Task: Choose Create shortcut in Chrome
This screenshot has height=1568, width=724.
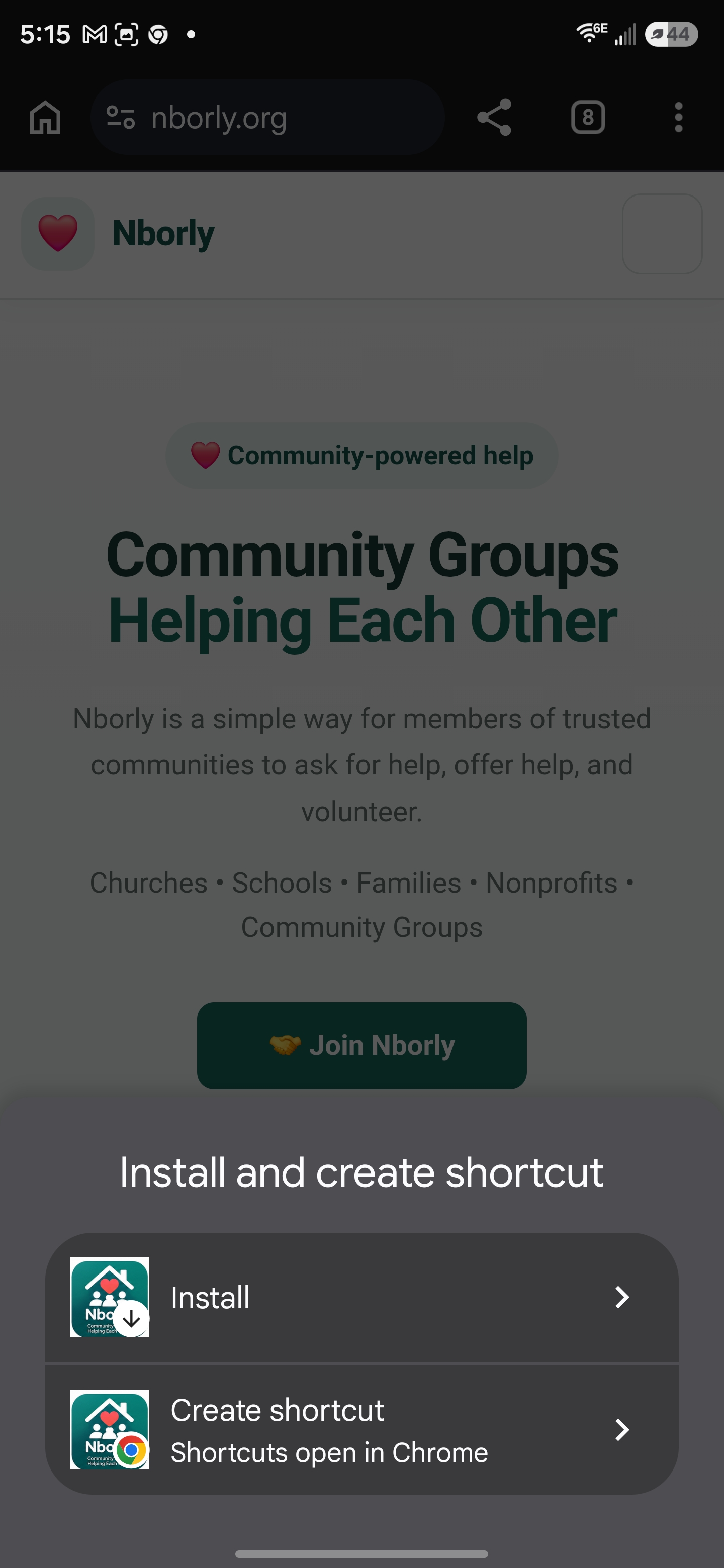Action: pyautogui.click(x=361, y=1429)
